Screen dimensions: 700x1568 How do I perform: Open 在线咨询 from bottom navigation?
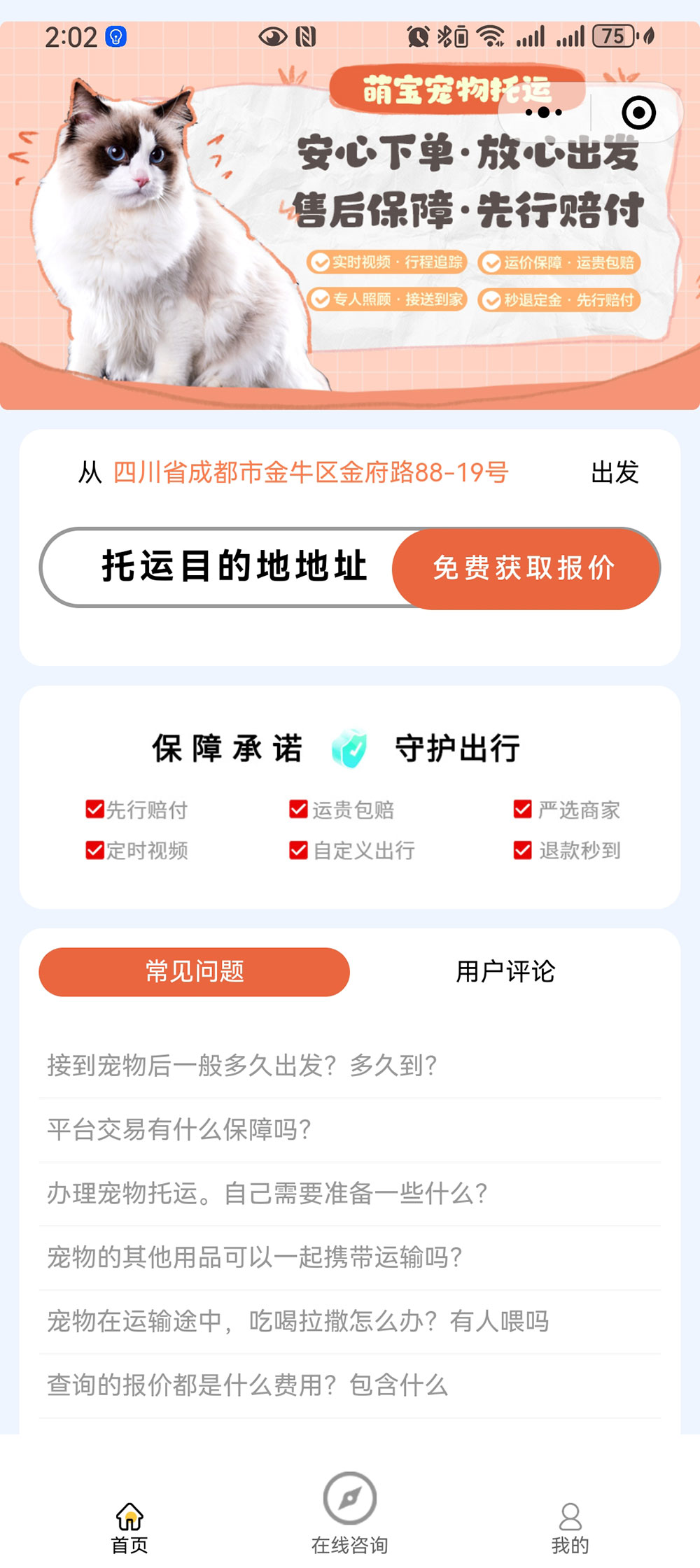tap(349, 1513)
